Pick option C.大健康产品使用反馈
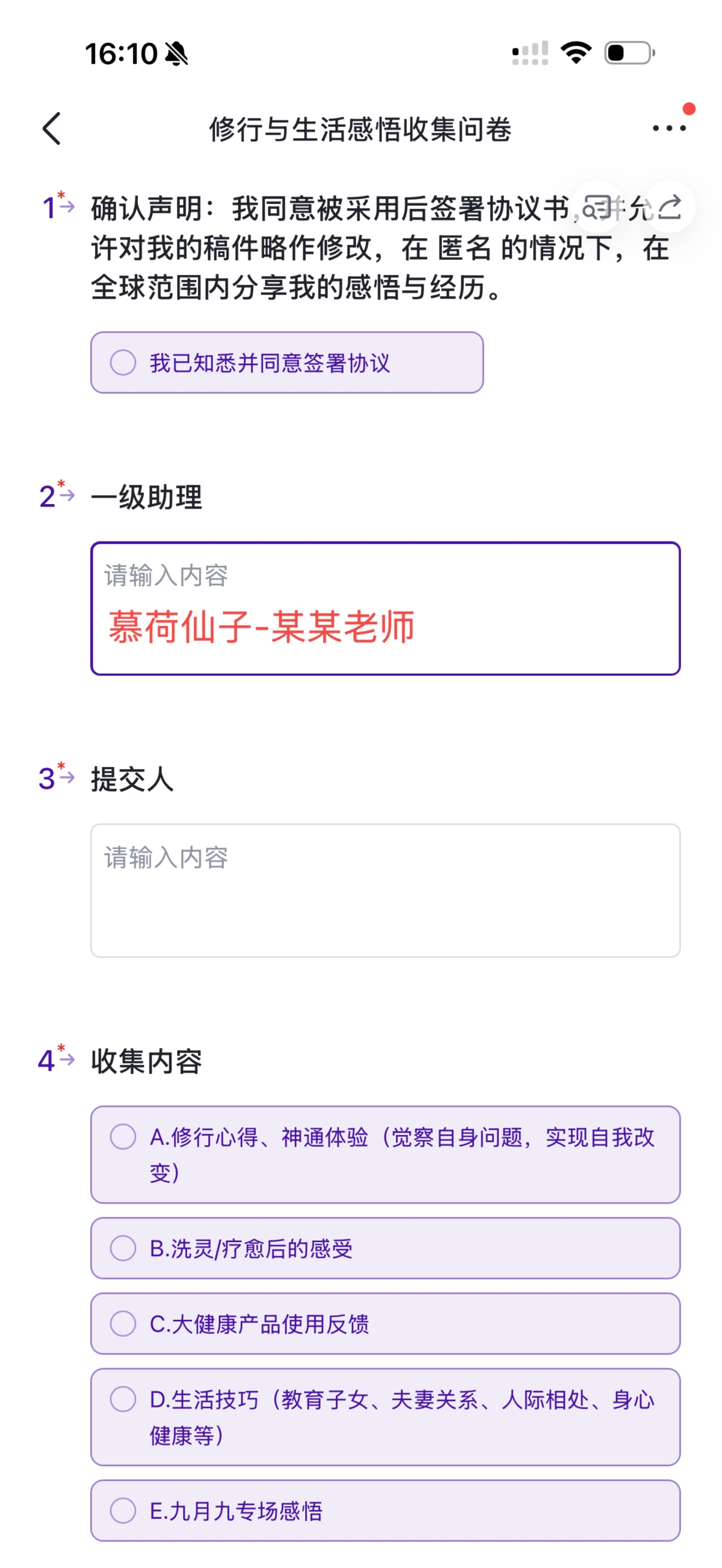Screen dimensions: 722x1568 click(123, 1324)
